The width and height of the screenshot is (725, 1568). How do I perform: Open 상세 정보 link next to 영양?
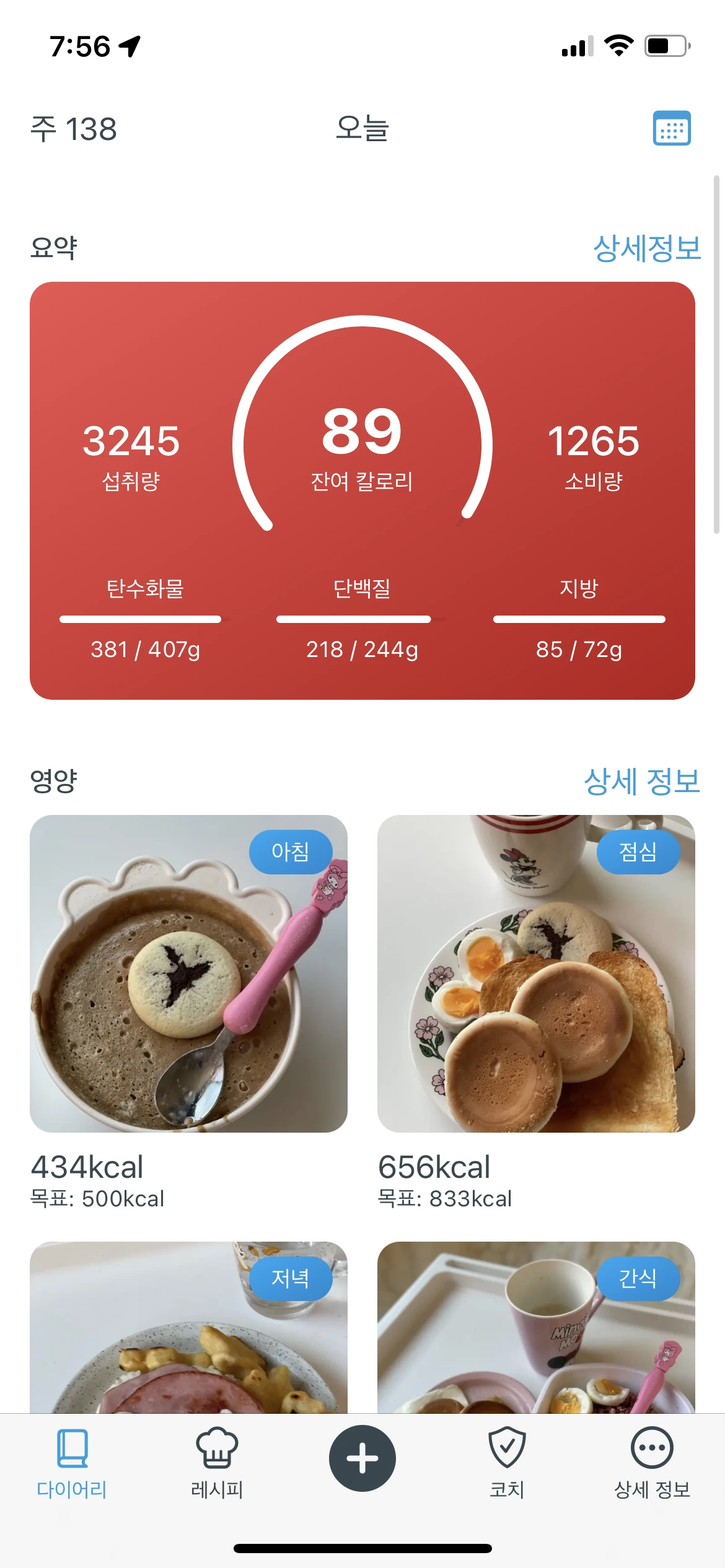coord(641,782)
